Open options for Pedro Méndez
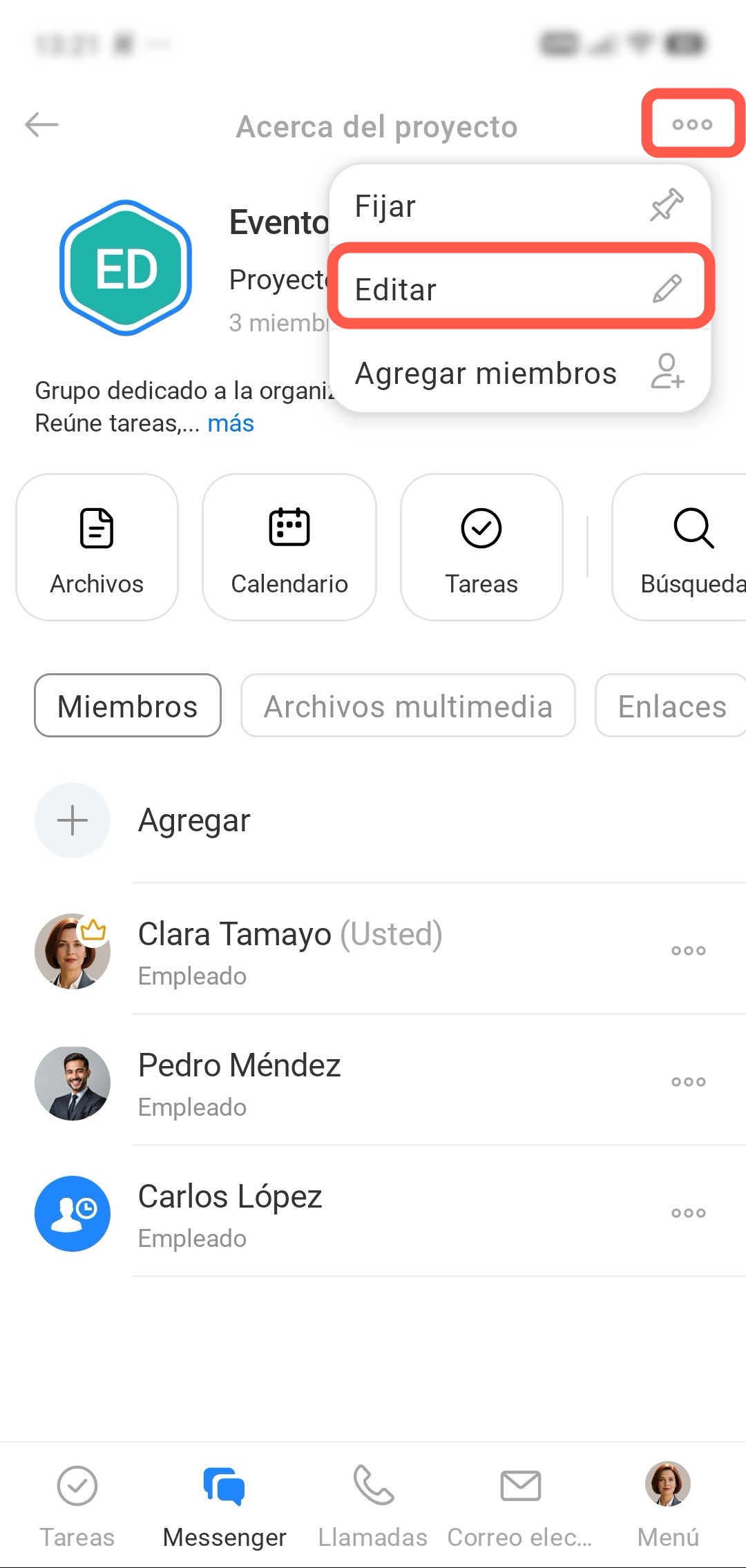Screen dimensions: 746x1568 tap(689, 1081)
